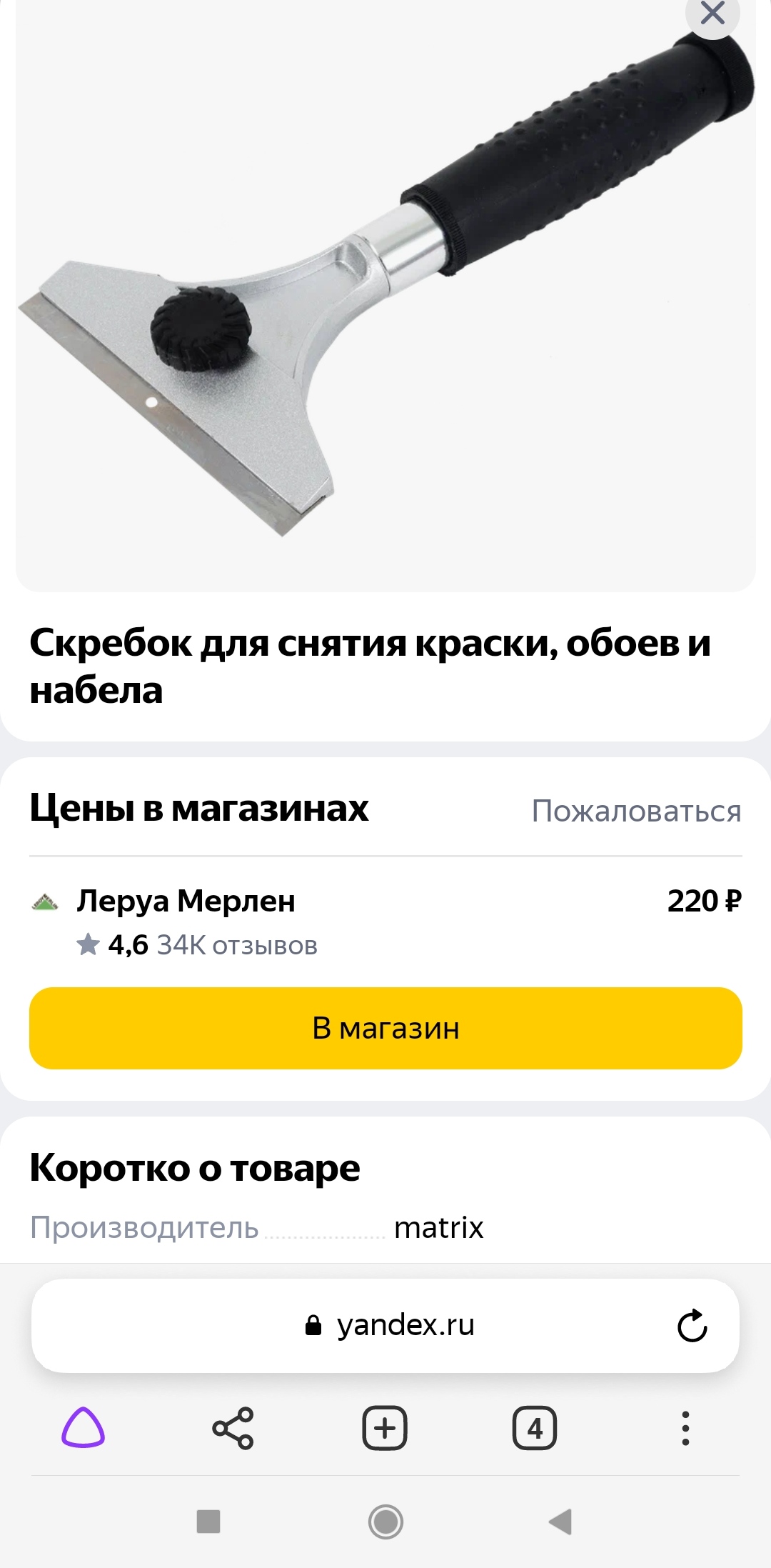Open the tab switcher showing 4 tabs
Screen dimensions: 771x1568
pyautogui.click(x=535, y=1428)
